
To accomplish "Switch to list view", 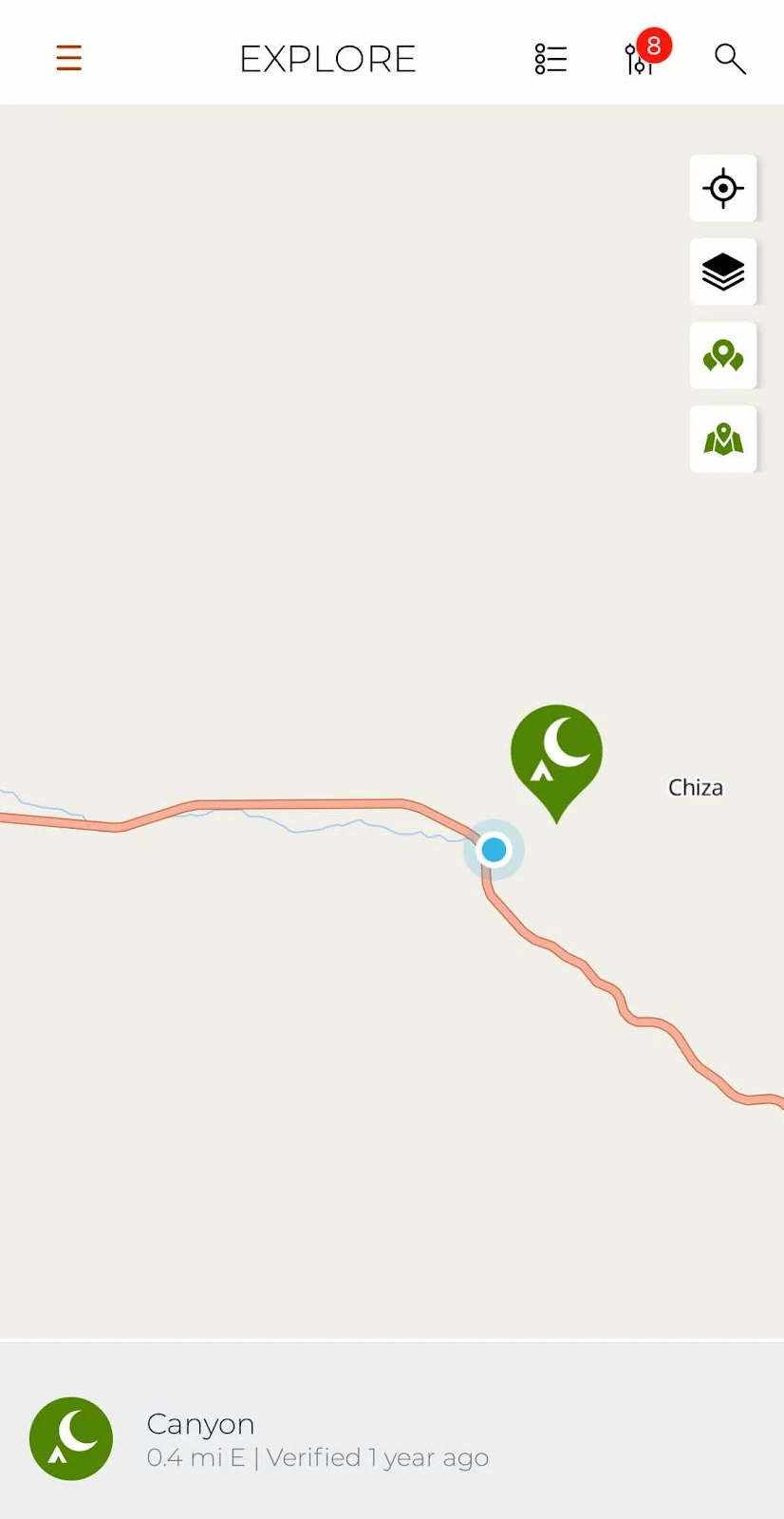I will 551,59.
